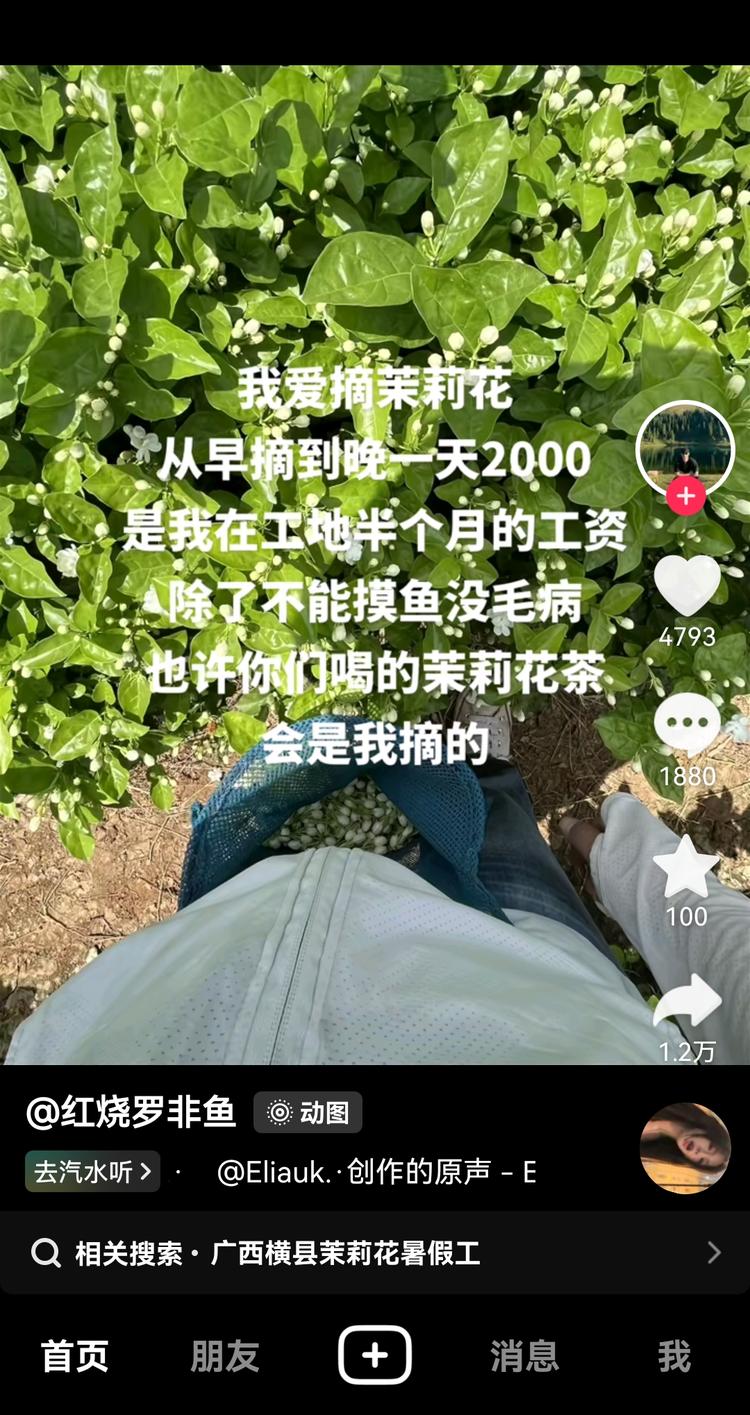Viewport: 750px width, 1415px height.
Task: Open the creator's circular profile avatar
Action: click(684, 449)
